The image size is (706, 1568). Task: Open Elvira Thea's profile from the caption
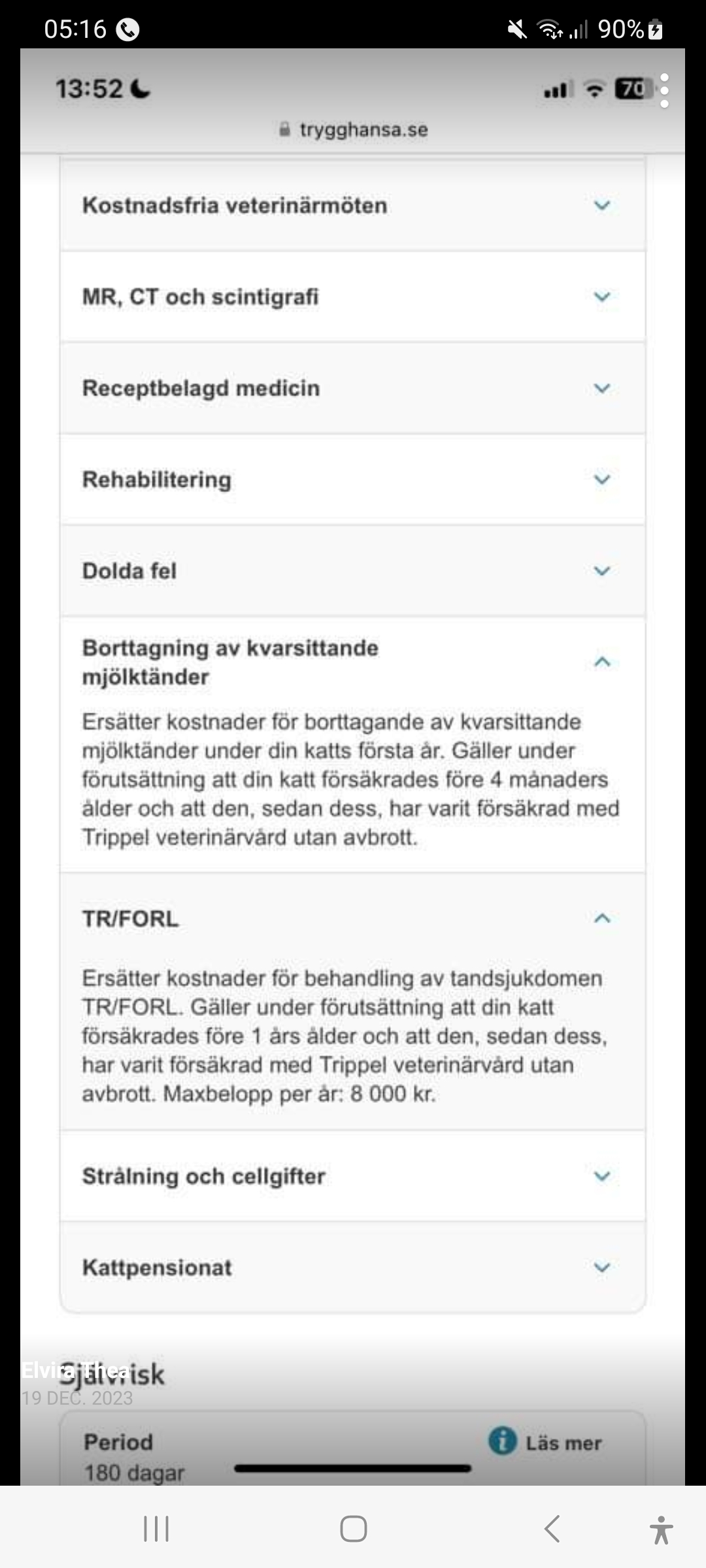tap(75, 1371)
